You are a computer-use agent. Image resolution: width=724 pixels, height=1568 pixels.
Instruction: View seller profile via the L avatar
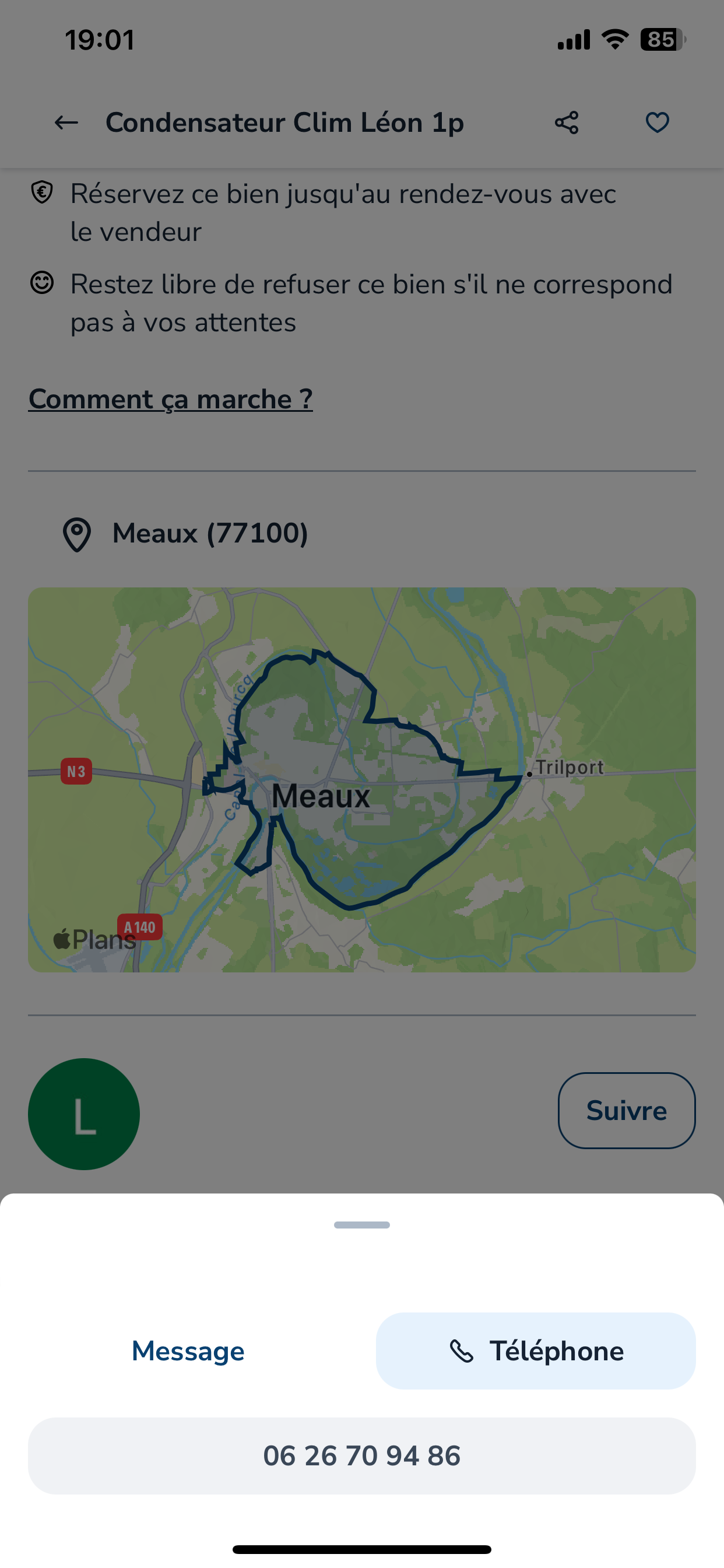click(x=84, y=1114)
